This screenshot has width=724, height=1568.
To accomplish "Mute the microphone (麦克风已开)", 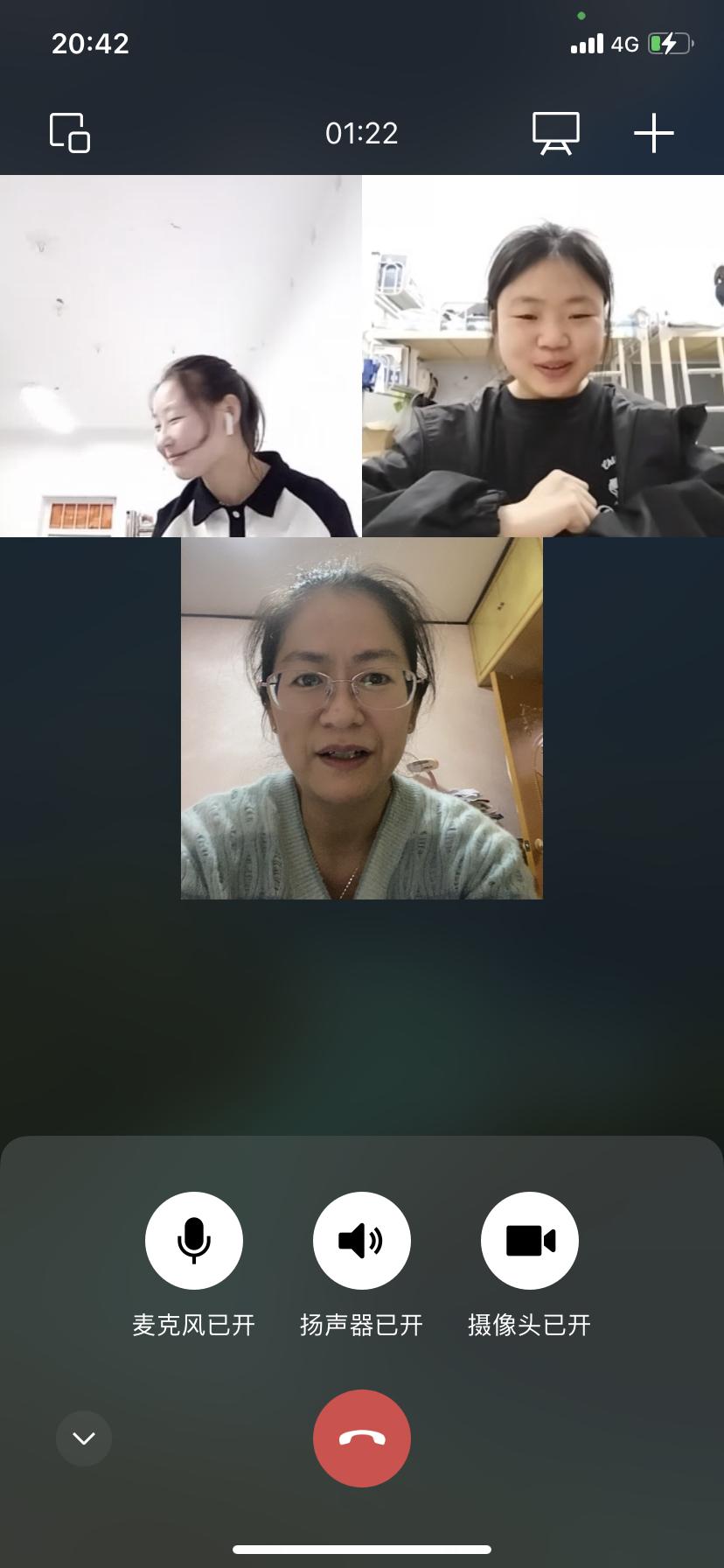I will (x=193, y=1240).
